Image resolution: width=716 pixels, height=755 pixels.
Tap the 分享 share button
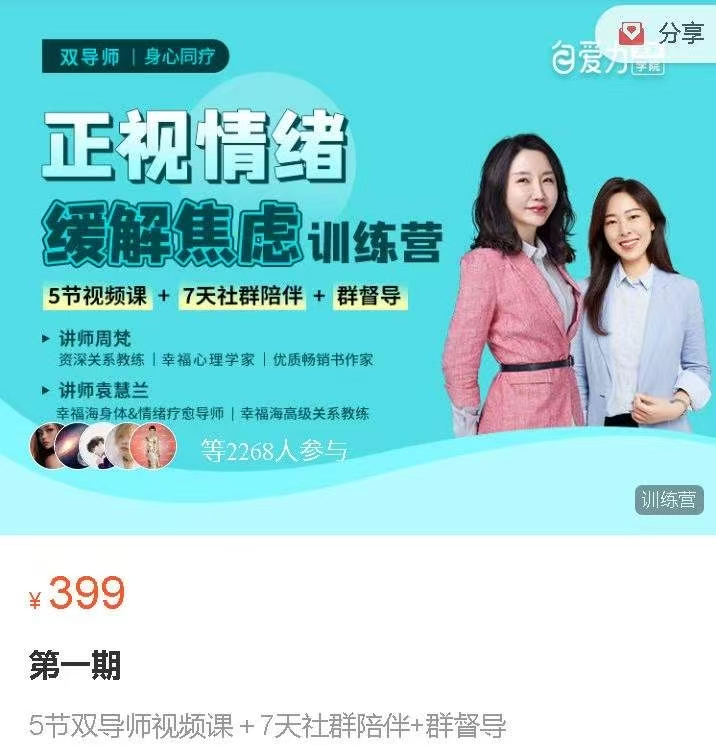(x=661, y=33)
